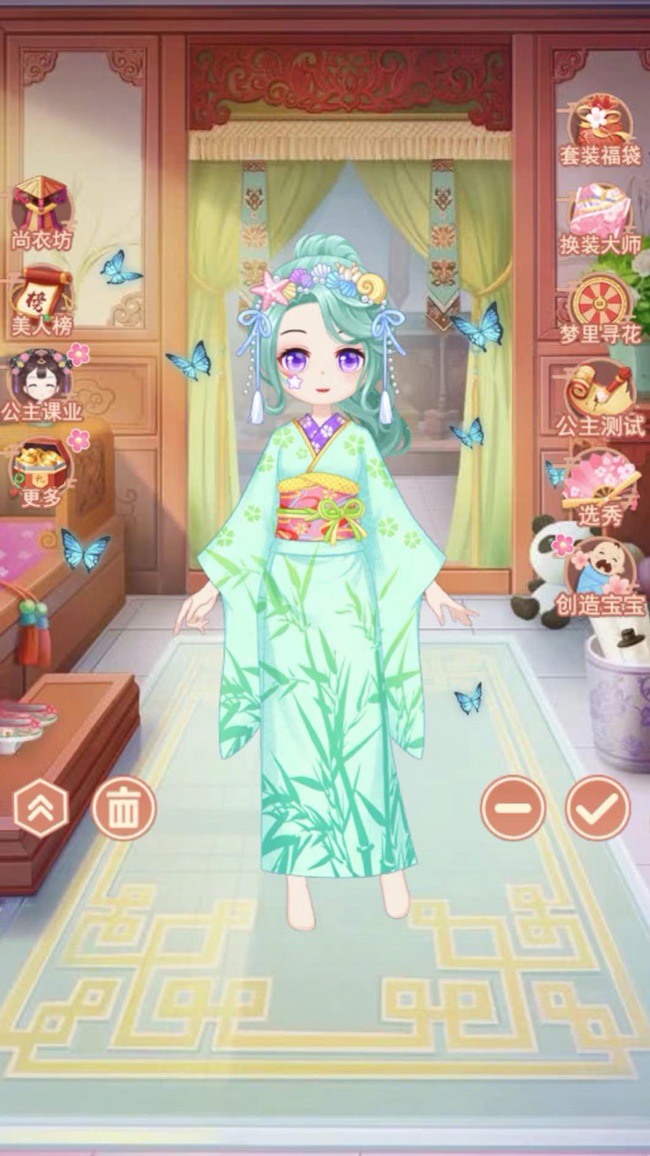Open the 梦里寻花 spin wheel

tap(600, 310)
